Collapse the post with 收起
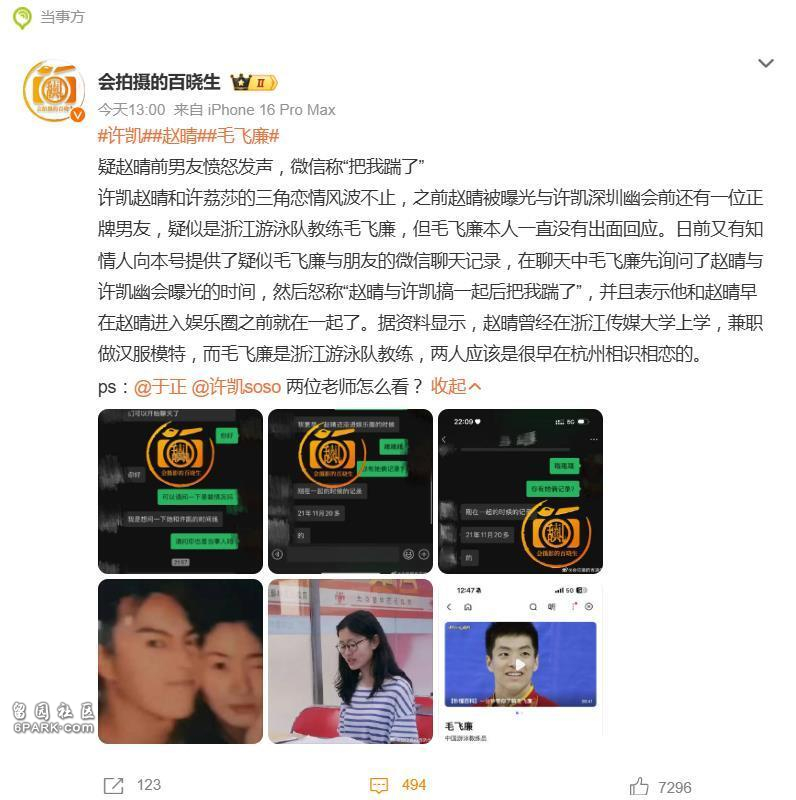 tap(456, 386)
